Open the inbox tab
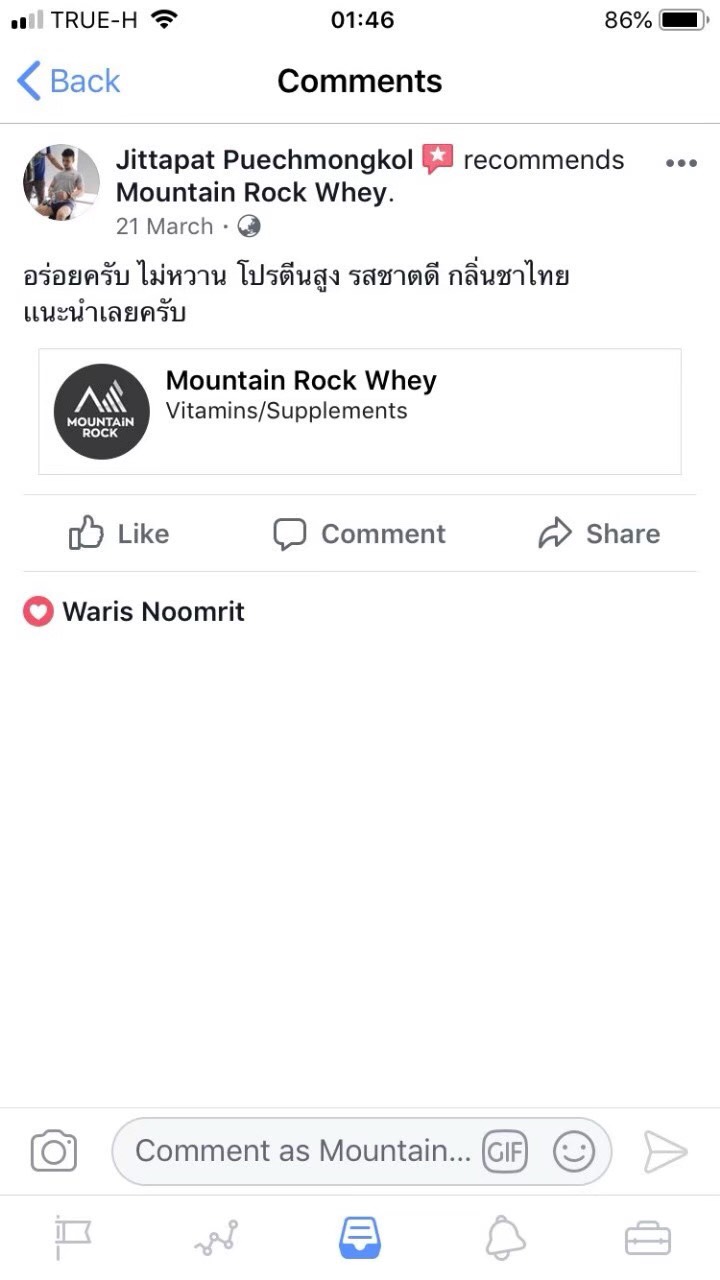Image resolution: width=720 pixels, height=1280 pixels. pos(360,1239)
